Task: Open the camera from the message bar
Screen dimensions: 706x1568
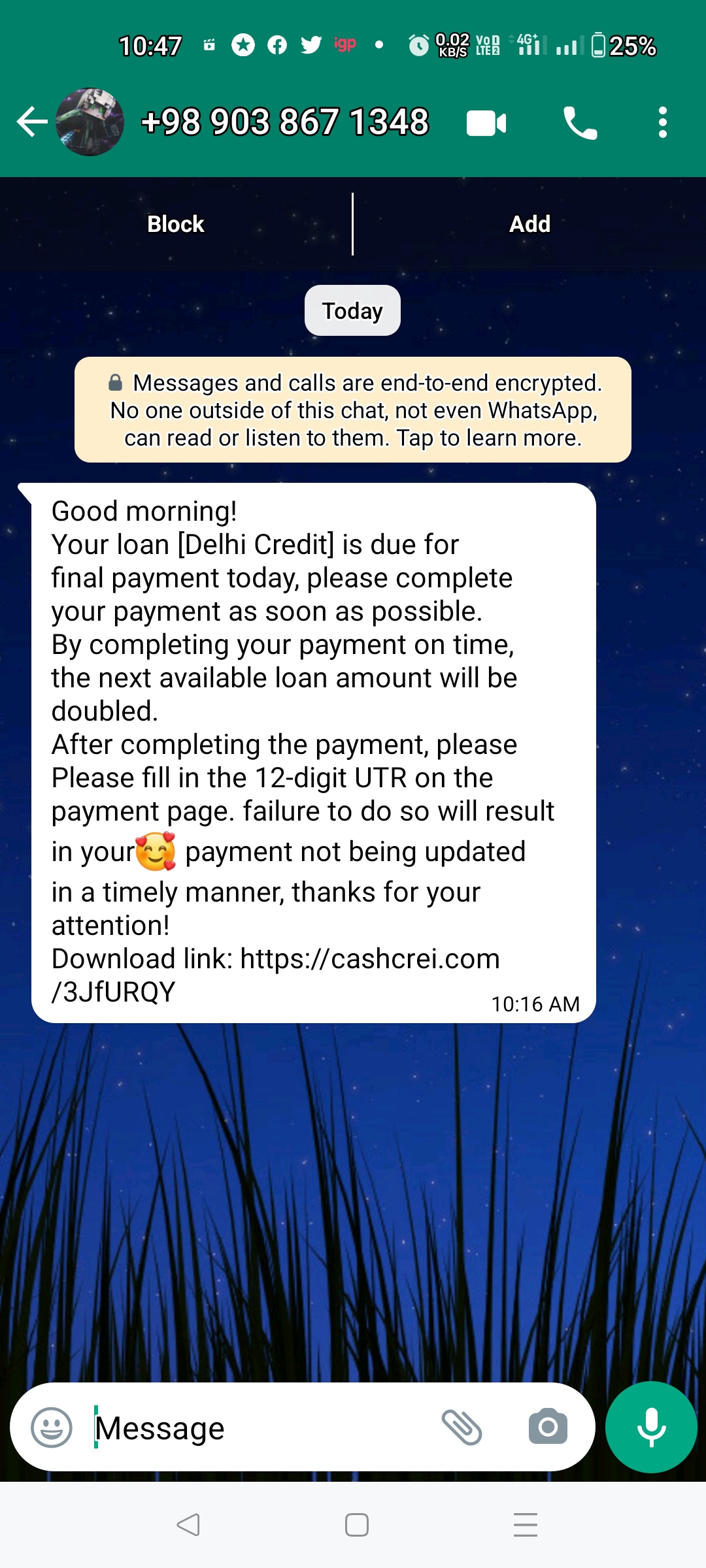Action: [548, 1428]
